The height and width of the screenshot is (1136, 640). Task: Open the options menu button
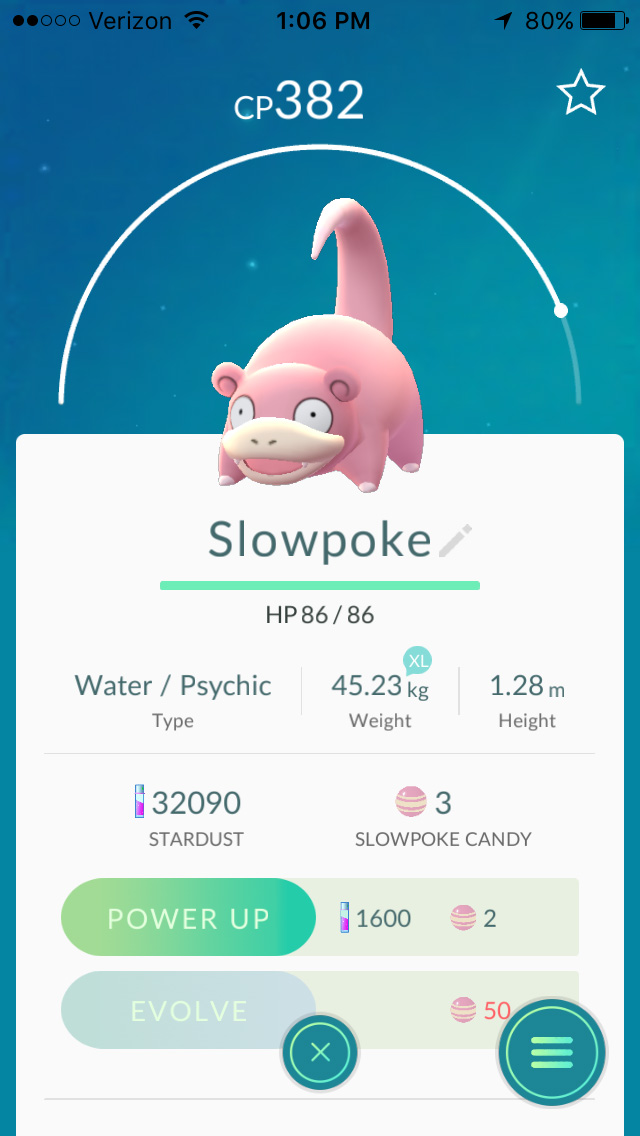(552, 1051)
